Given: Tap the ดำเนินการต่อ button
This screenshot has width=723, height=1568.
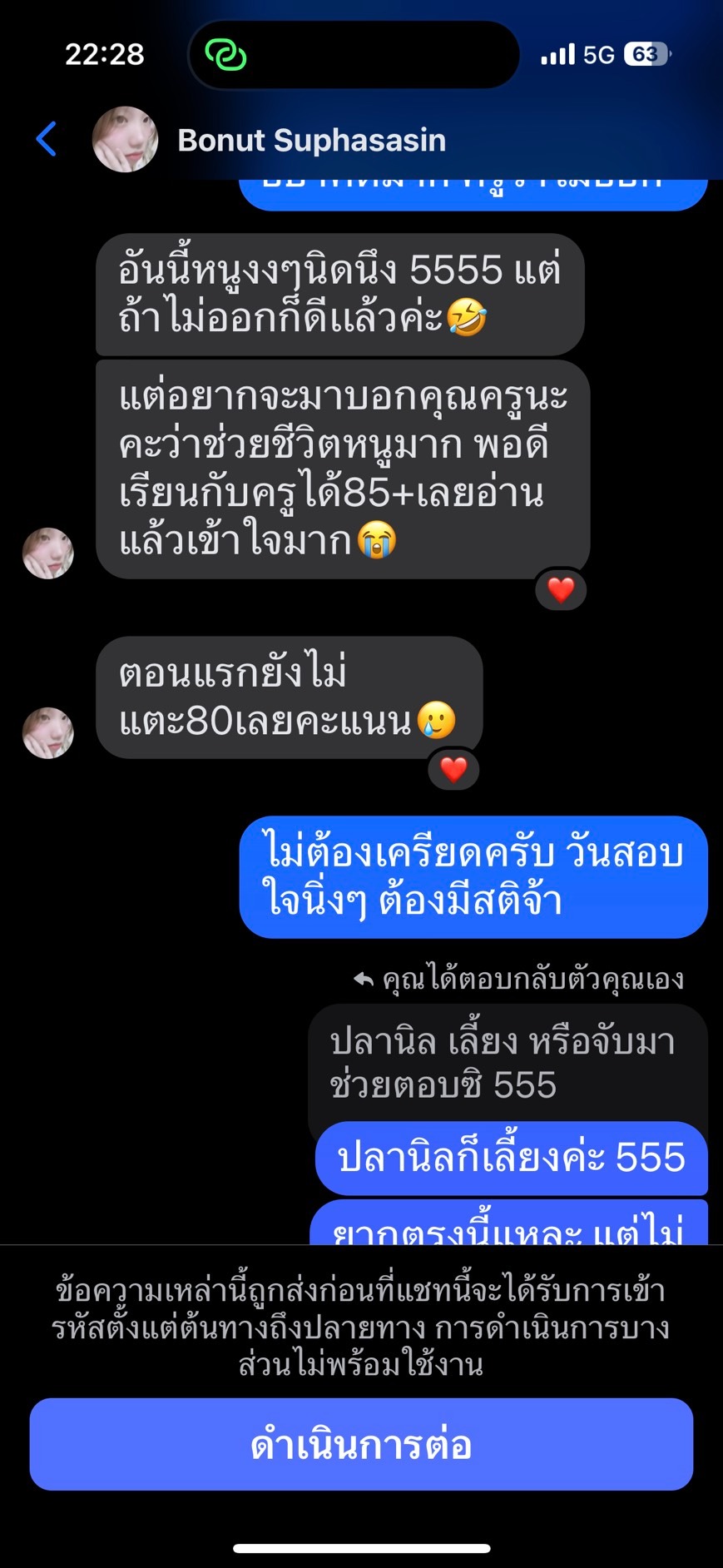Looking at the screenshot, I should coord(361,1444).
